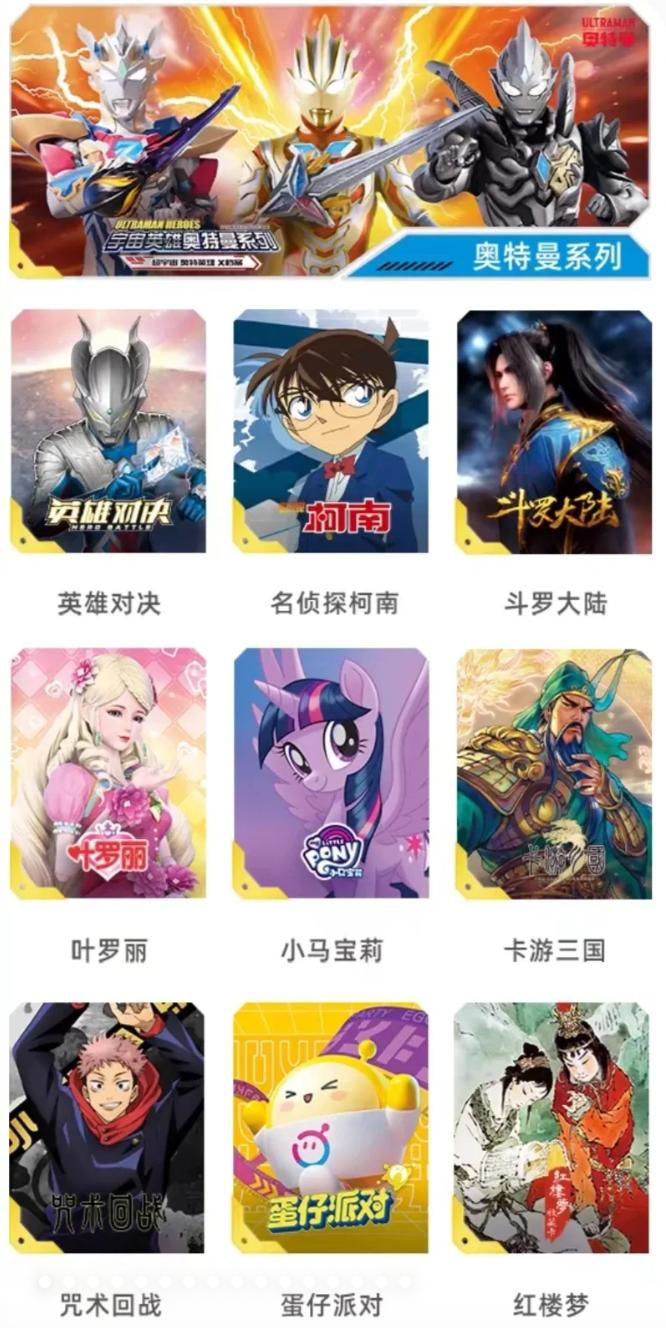View the 斗罗大陆 card series

(554, 432)
